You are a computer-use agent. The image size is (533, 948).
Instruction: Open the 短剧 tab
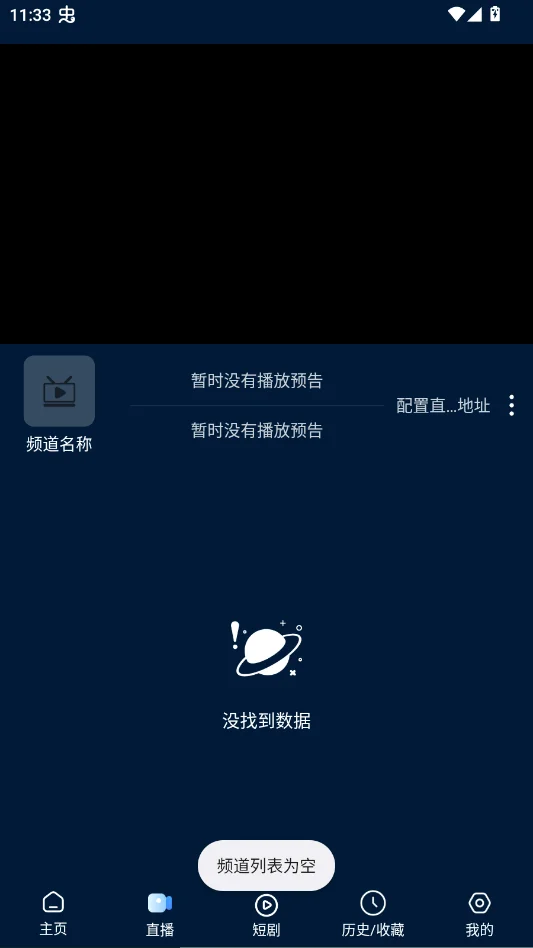click(x=266, y=914)
